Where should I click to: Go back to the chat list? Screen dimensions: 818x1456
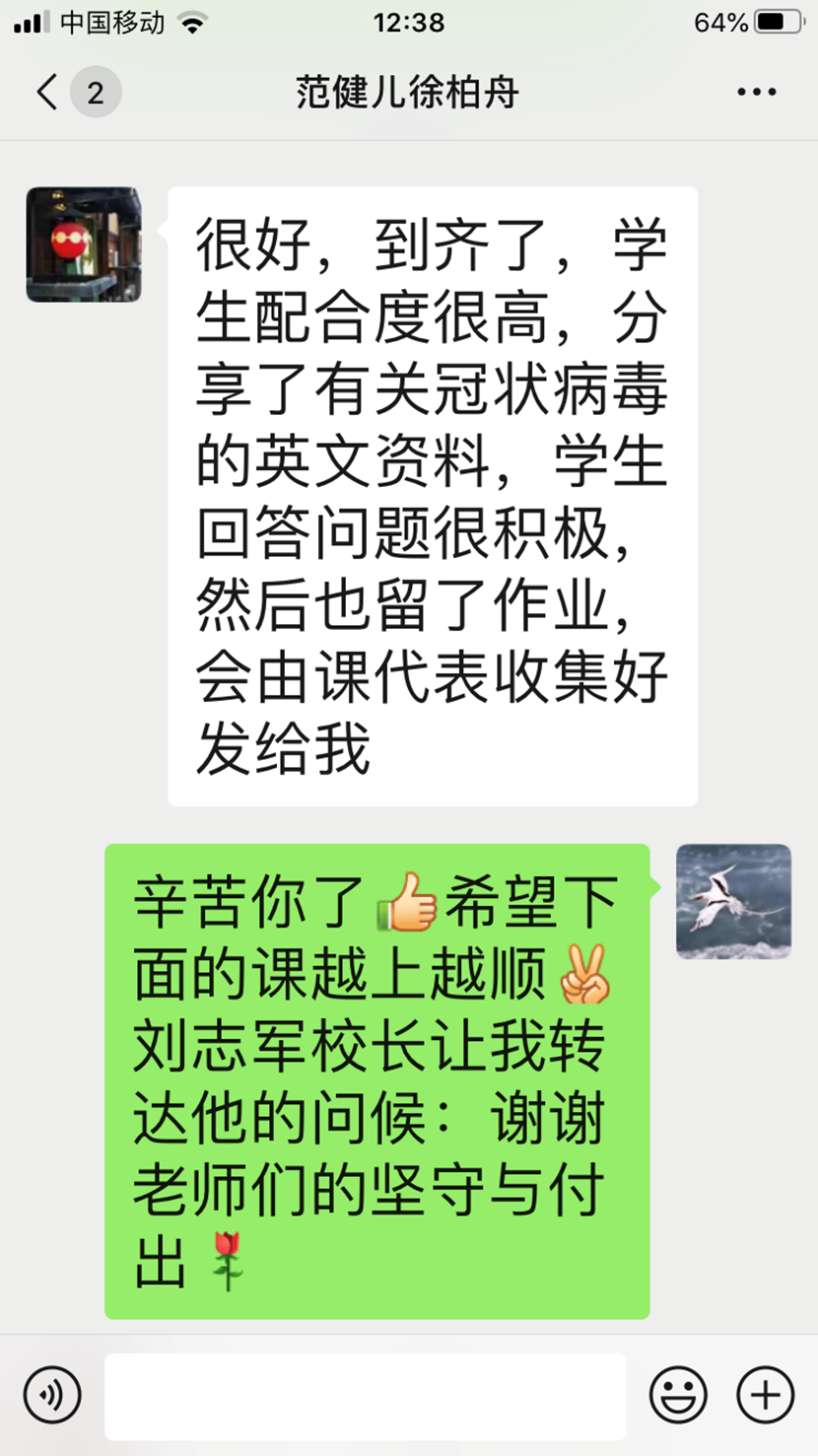47,93
